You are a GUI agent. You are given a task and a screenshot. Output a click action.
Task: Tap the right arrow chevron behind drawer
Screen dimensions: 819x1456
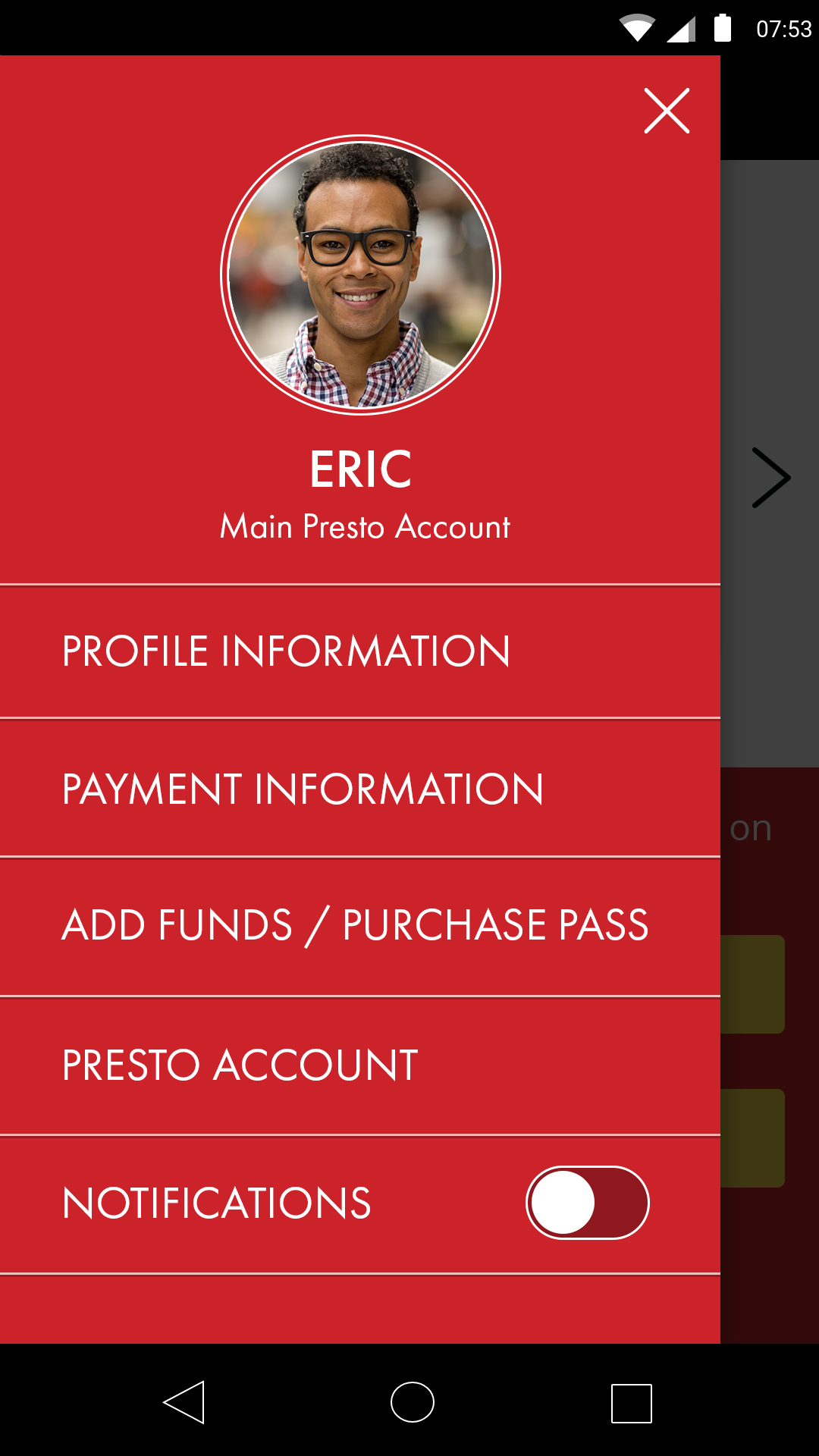click(x=770, y=478)
